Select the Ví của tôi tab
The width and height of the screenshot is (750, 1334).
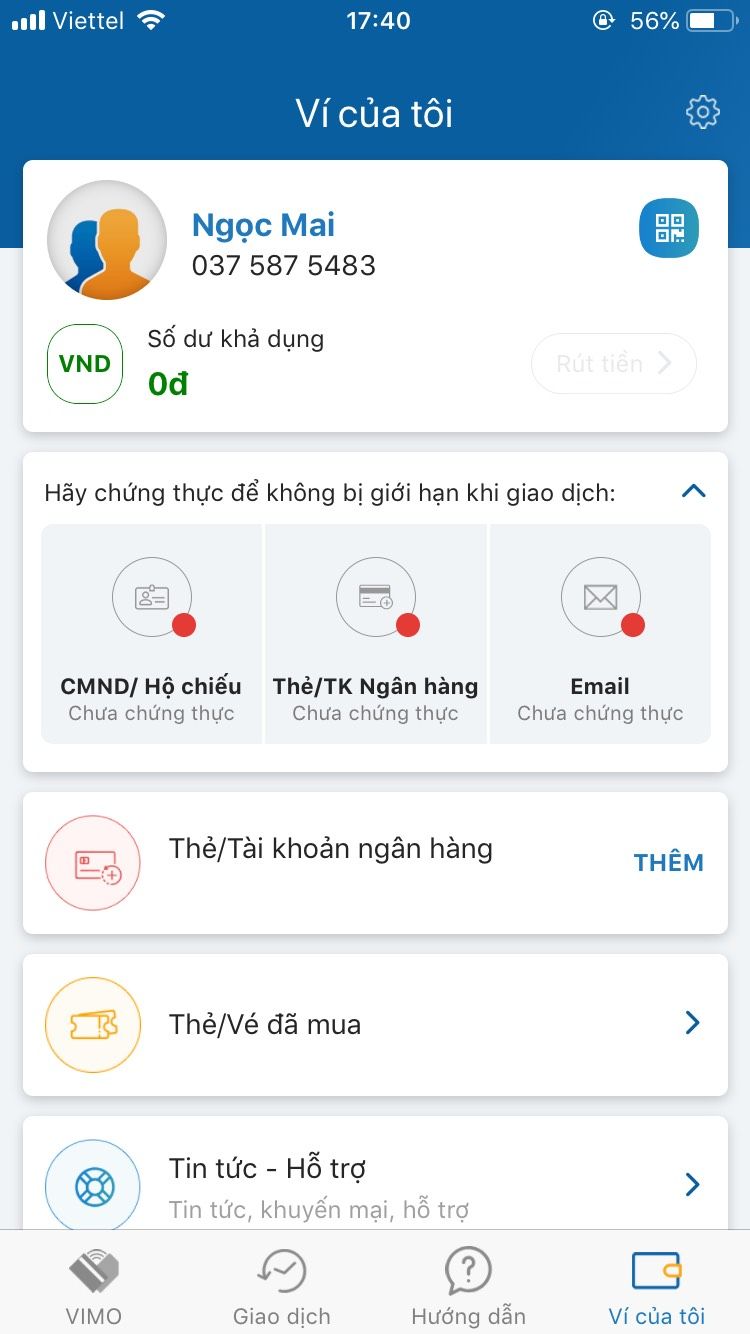point(656,1286)
